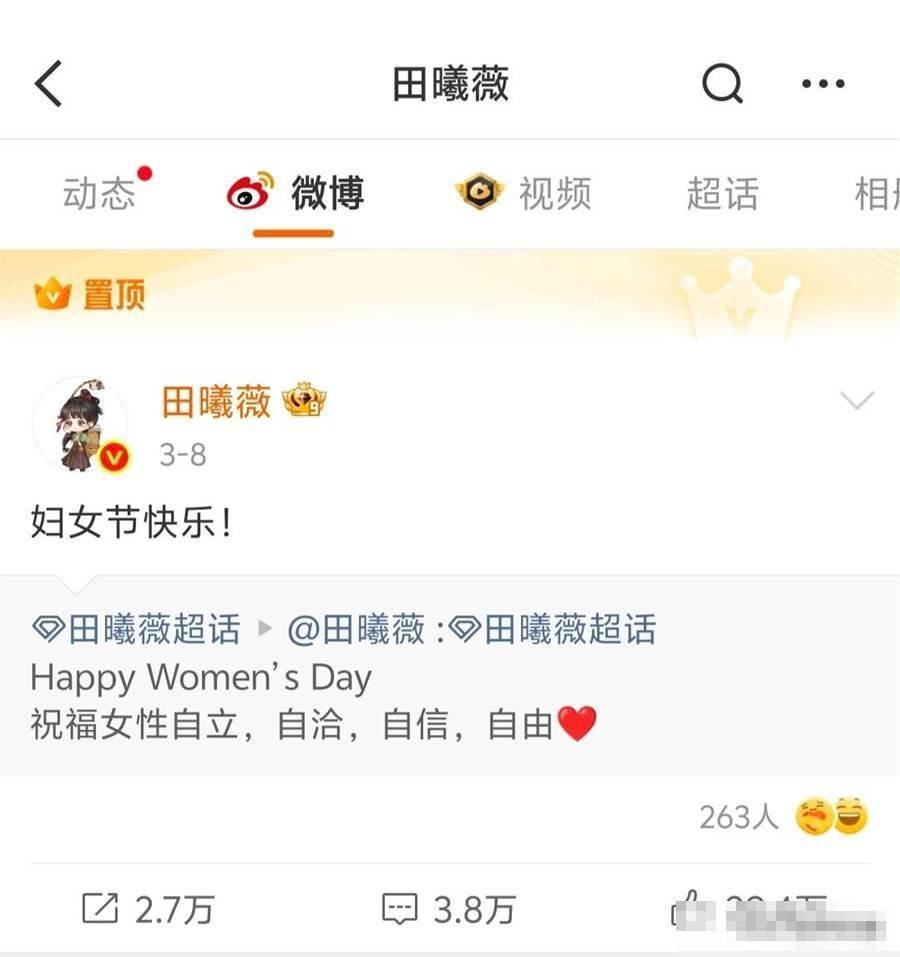
Task: Switch to the 视频 tab
Action: (525, 193)
